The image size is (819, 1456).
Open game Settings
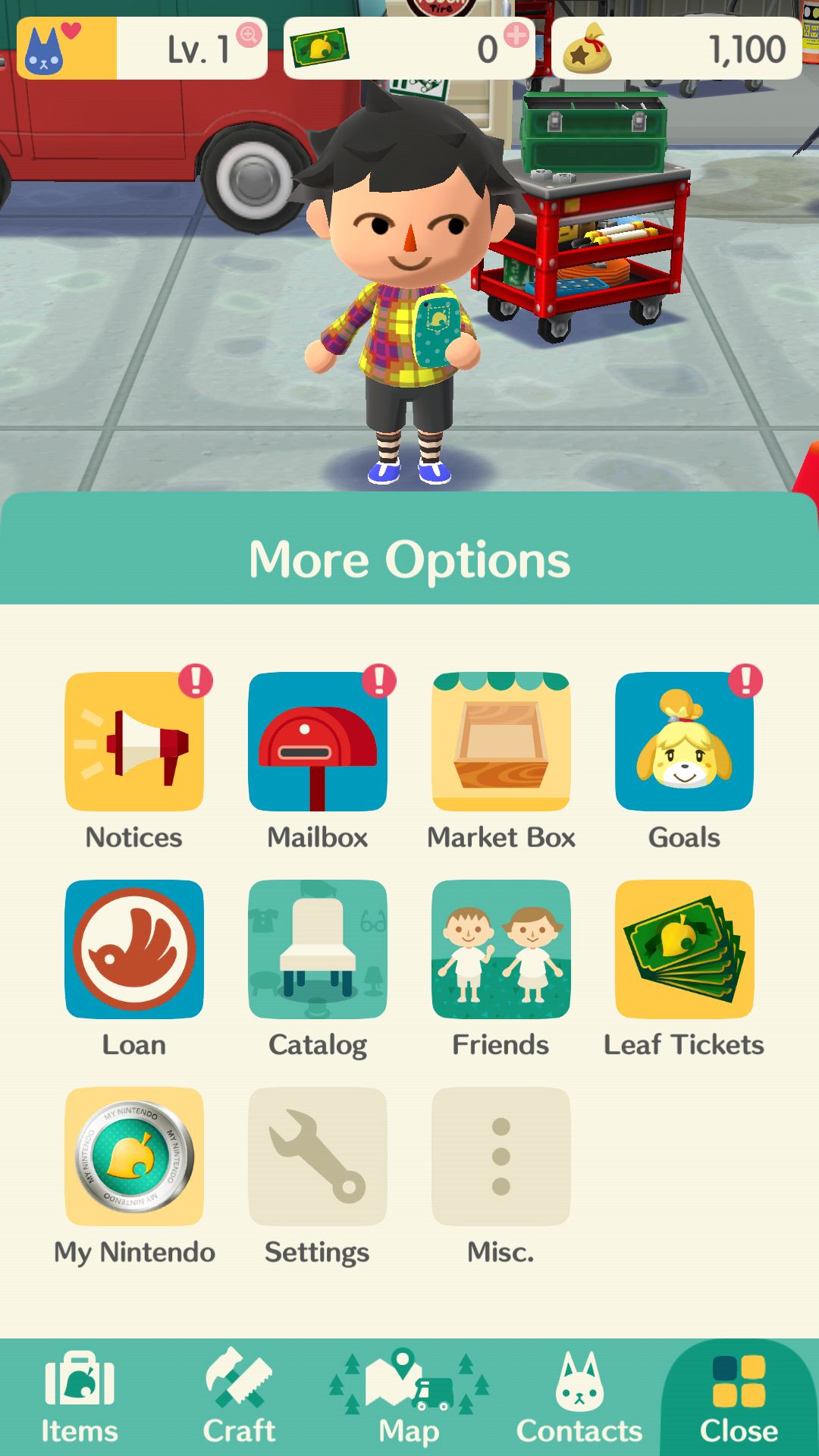318,1156
